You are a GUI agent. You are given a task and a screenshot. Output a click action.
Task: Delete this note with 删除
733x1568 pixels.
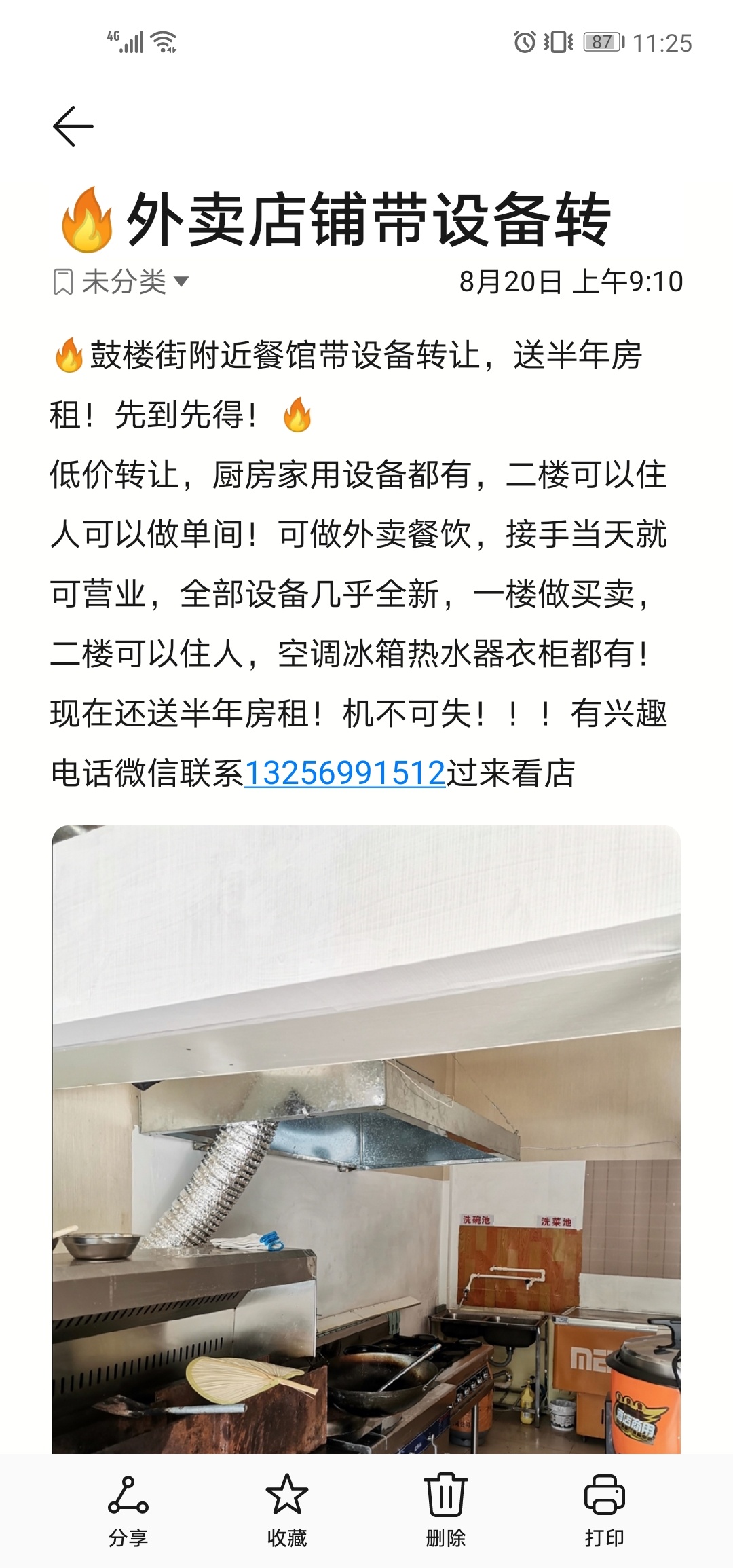pyautogui.click(x=445, y=1508)
